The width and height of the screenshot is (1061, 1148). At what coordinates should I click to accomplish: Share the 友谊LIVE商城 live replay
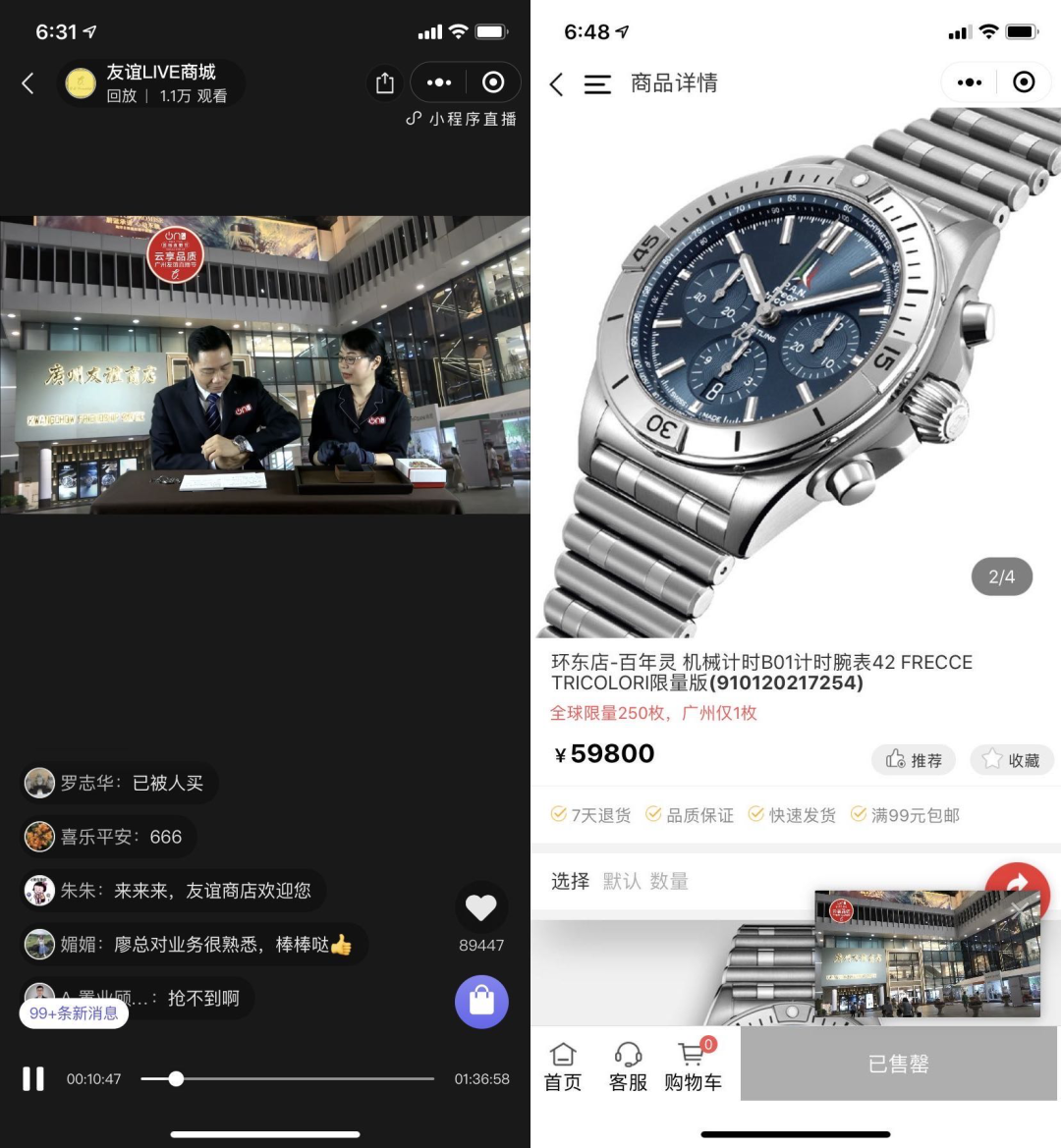384,83
